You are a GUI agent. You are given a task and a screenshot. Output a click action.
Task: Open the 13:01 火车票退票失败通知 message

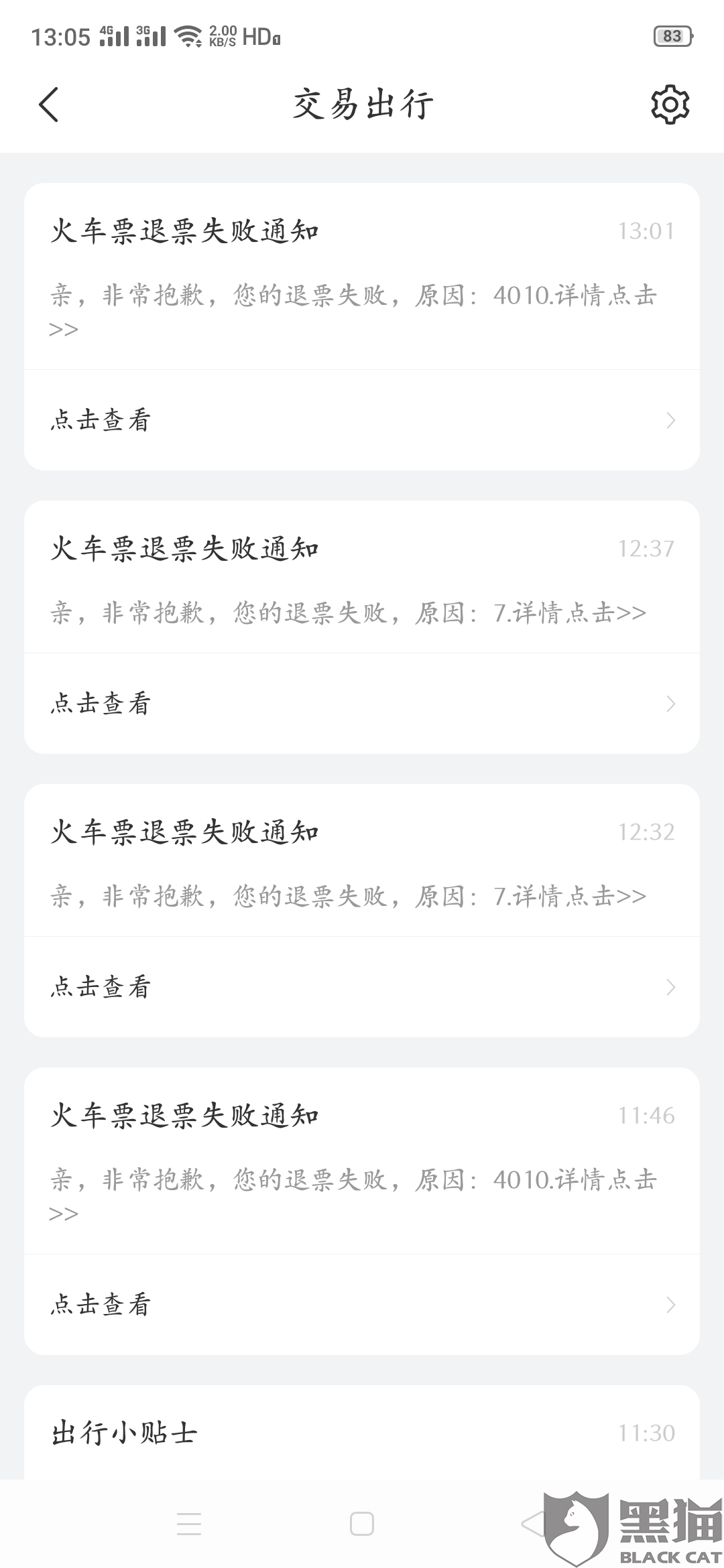click(362, 276)
